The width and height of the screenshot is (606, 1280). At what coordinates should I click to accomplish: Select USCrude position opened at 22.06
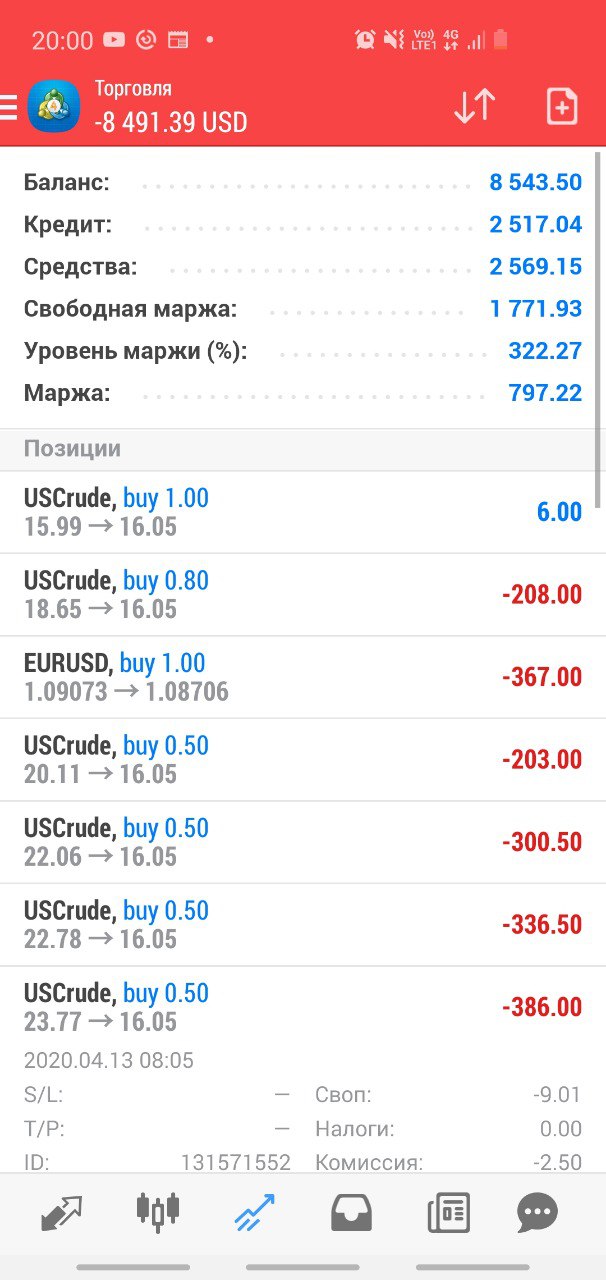coord(303,842)
